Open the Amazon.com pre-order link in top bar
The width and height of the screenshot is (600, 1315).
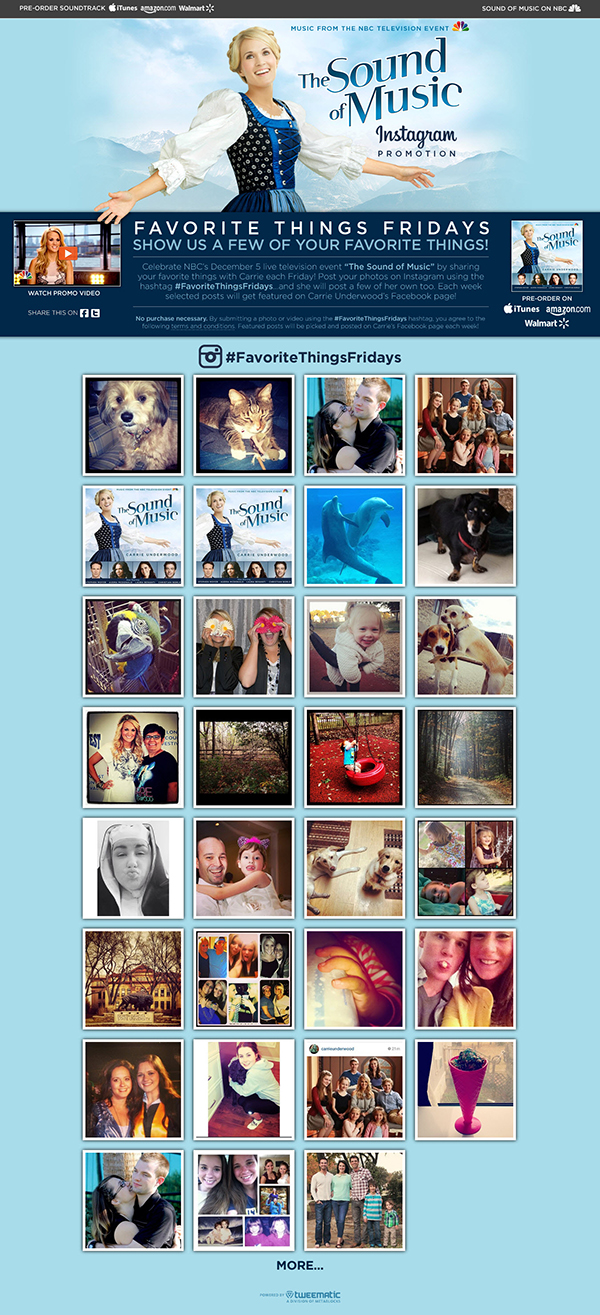(x=159, y=8)
